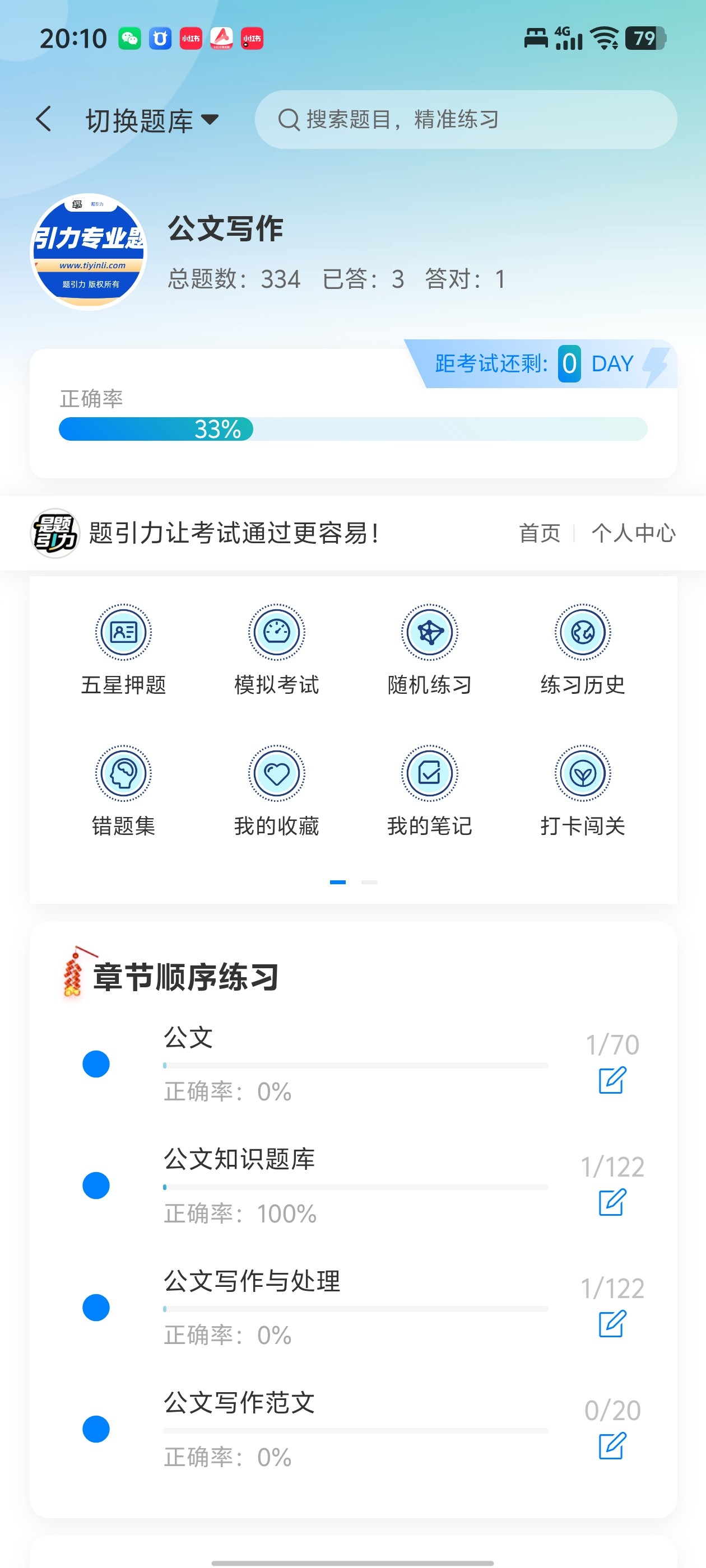Launch 随机练习
The width and height of the screenshot is (706, 1568).
click(429, 650)
